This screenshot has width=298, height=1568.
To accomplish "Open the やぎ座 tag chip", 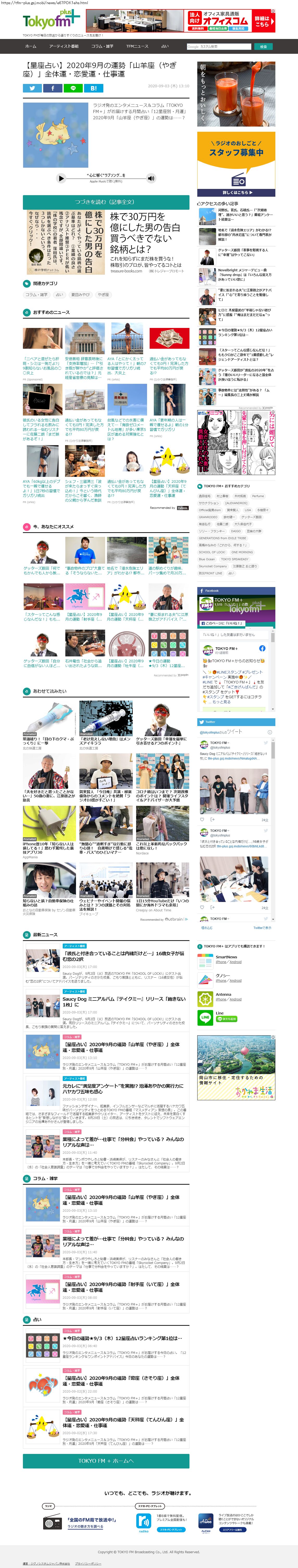I will pos(104,295).
